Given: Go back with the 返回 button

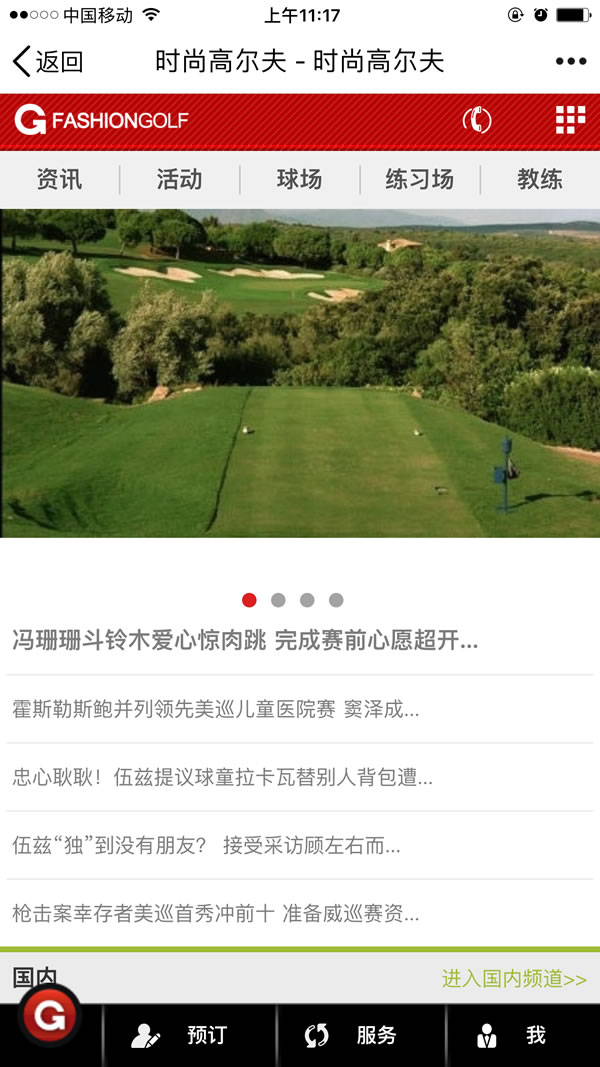Looking at the screenshot, I should tap(47, 62).
